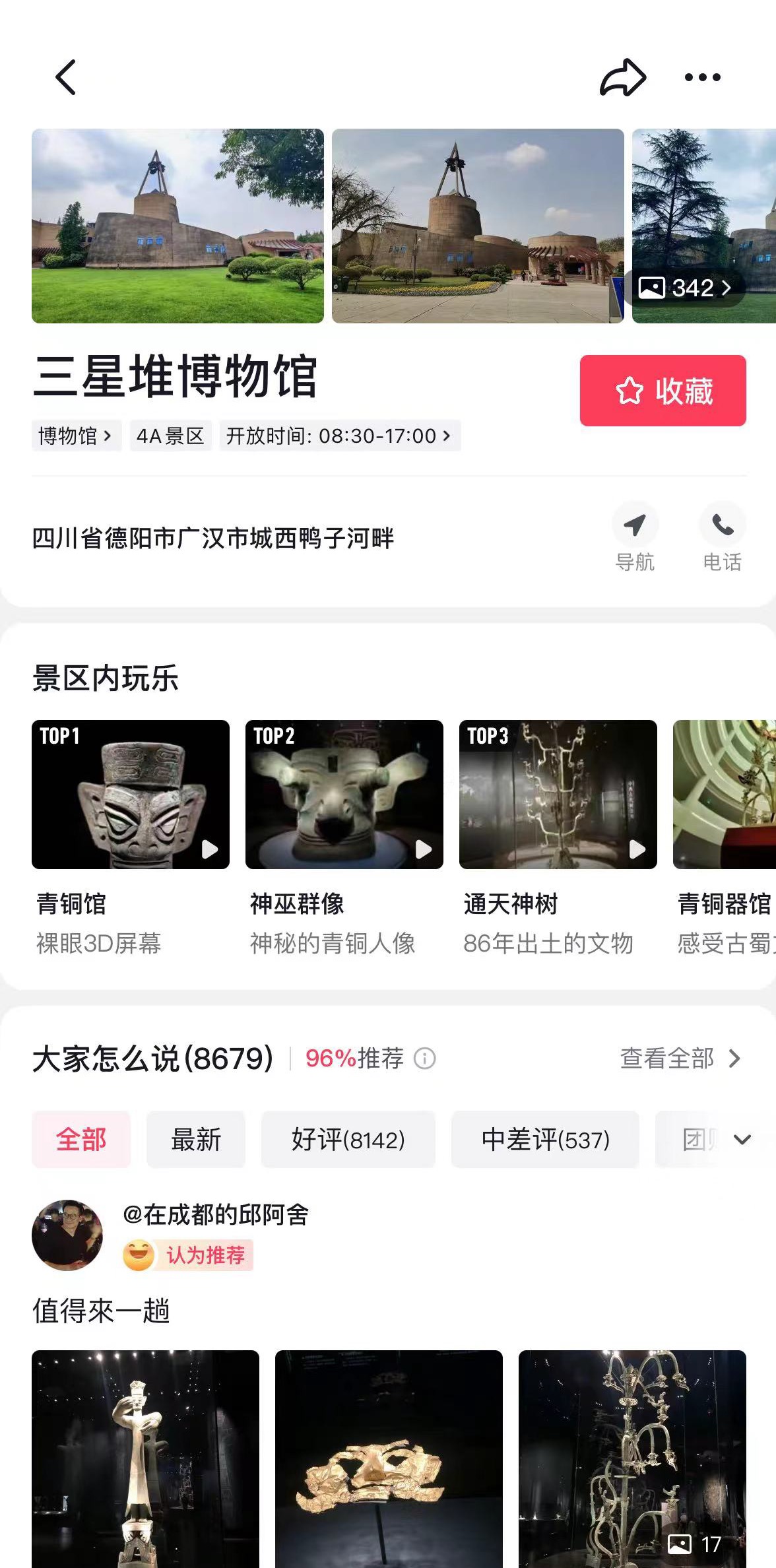Expand the 博物馆 category link
This screenshot has width=776, height=1568.
point(71,436)
